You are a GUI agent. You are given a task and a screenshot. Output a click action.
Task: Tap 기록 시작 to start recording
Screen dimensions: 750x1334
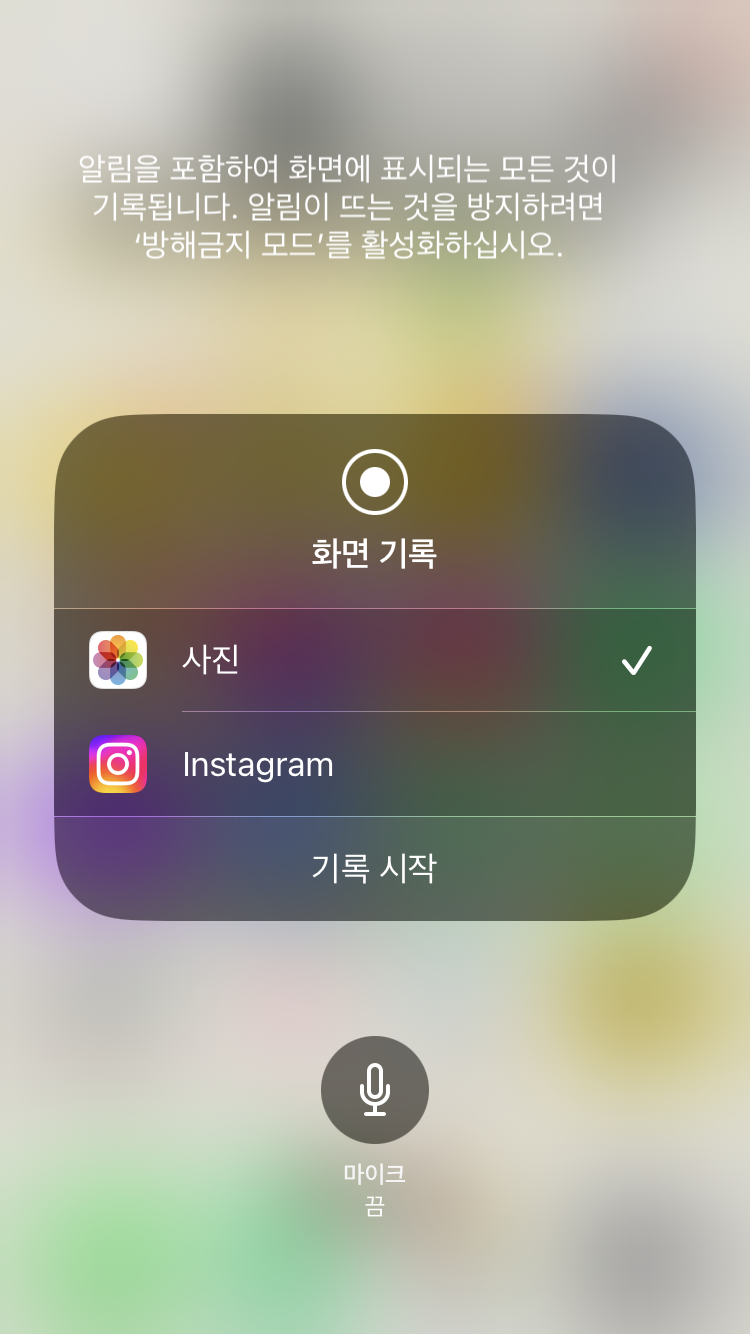[375, 868]
